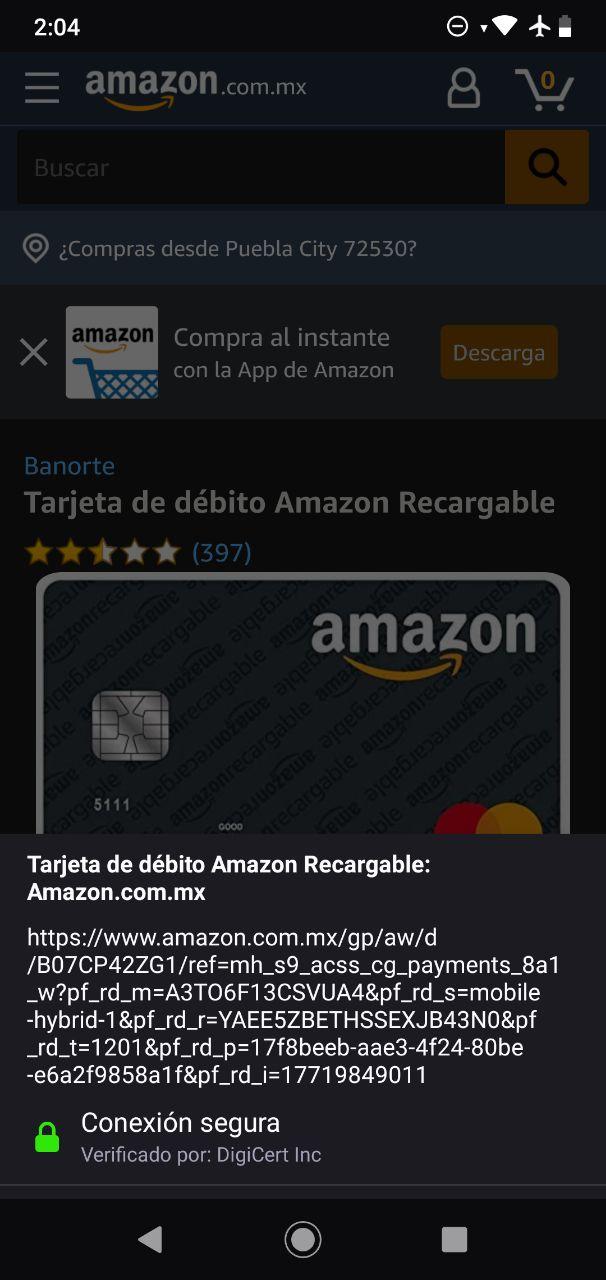Submit search with the magnifier button
This screenshot has width=606, height=1280.
pyautogui.click(x=546, y=167)
